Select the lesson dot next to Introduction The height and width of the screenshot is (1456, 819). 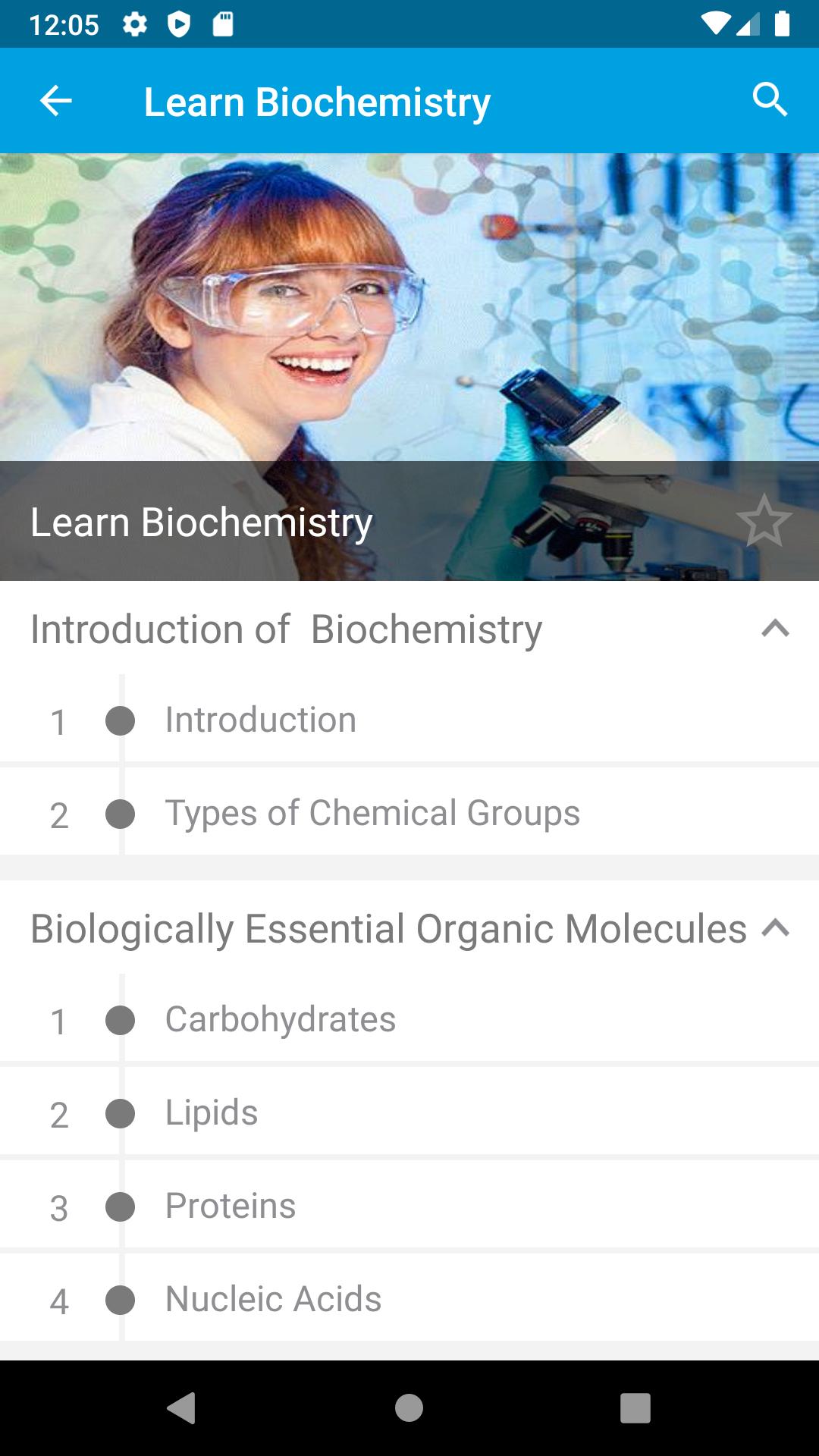tap(121, 721)
